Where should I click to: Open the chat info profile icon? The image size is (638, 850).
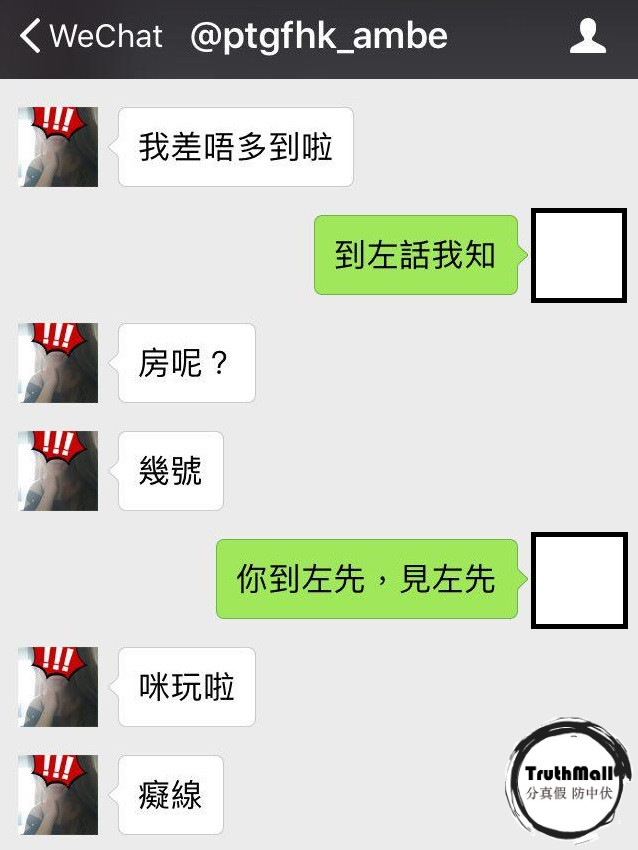(x=588, y=38)
